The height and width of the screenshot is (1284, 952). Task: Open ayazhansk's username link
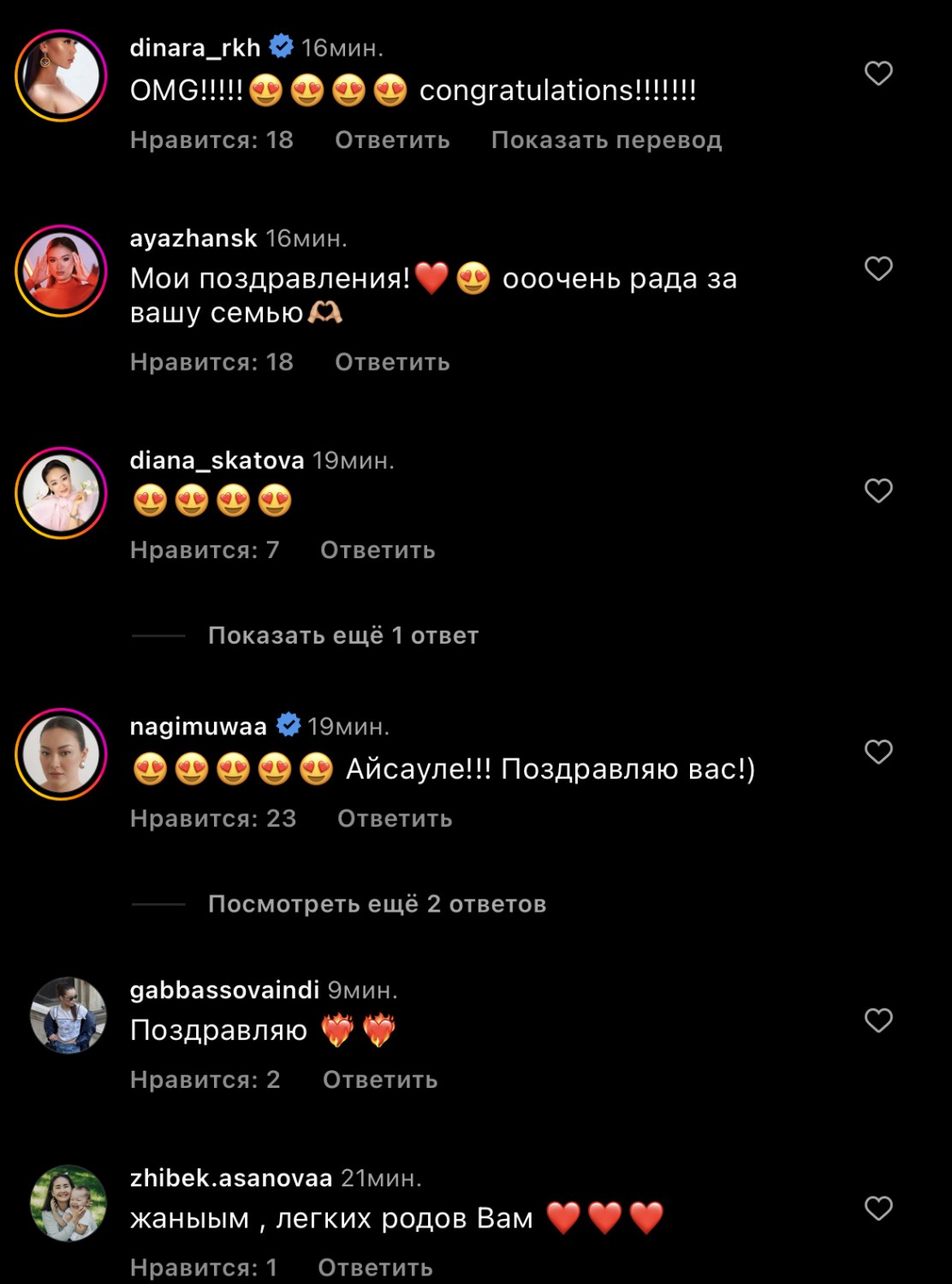(x=193, y=238)
